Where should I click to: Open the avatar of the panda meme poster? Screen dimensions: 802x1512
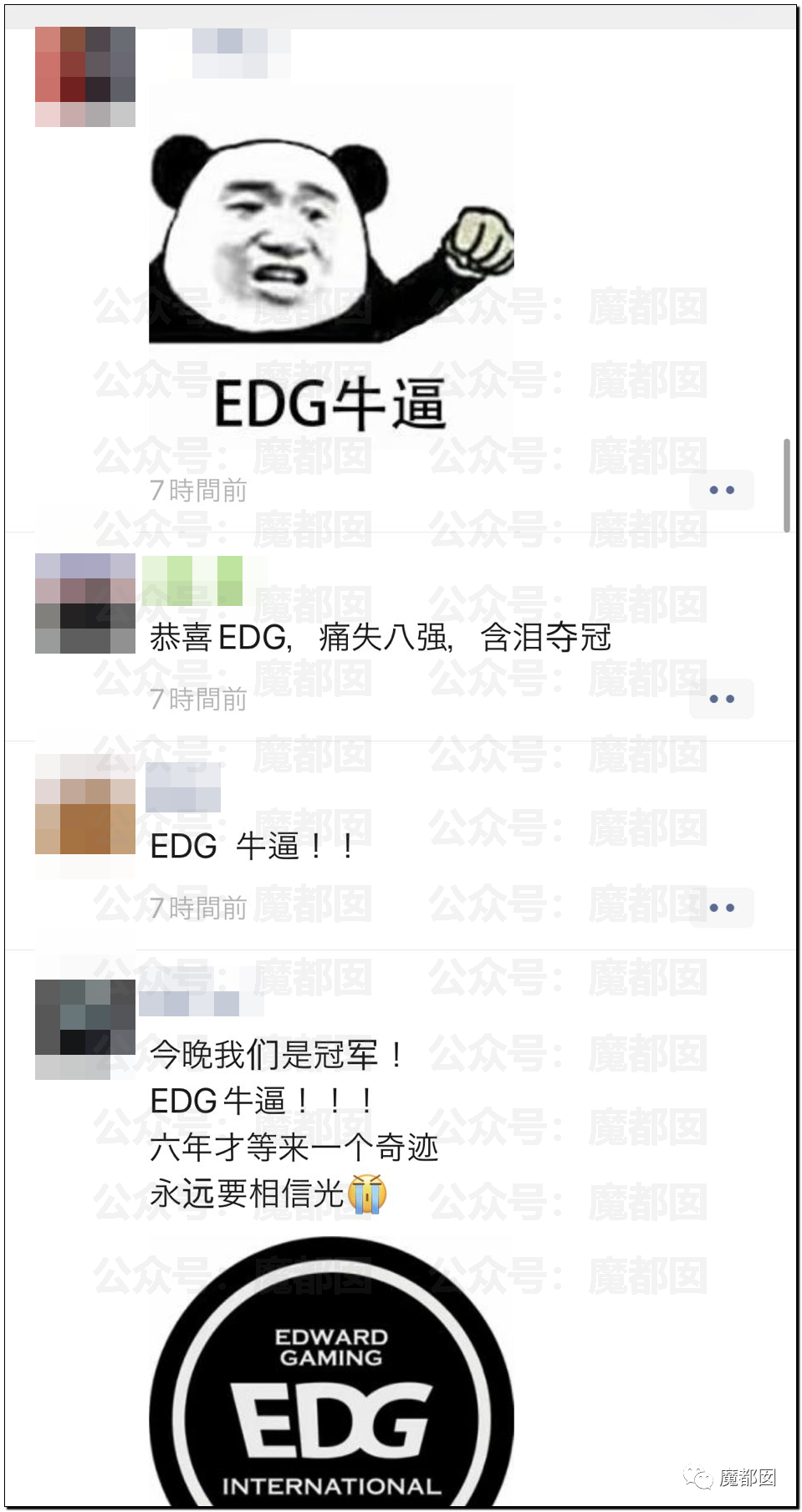[84, 77]
